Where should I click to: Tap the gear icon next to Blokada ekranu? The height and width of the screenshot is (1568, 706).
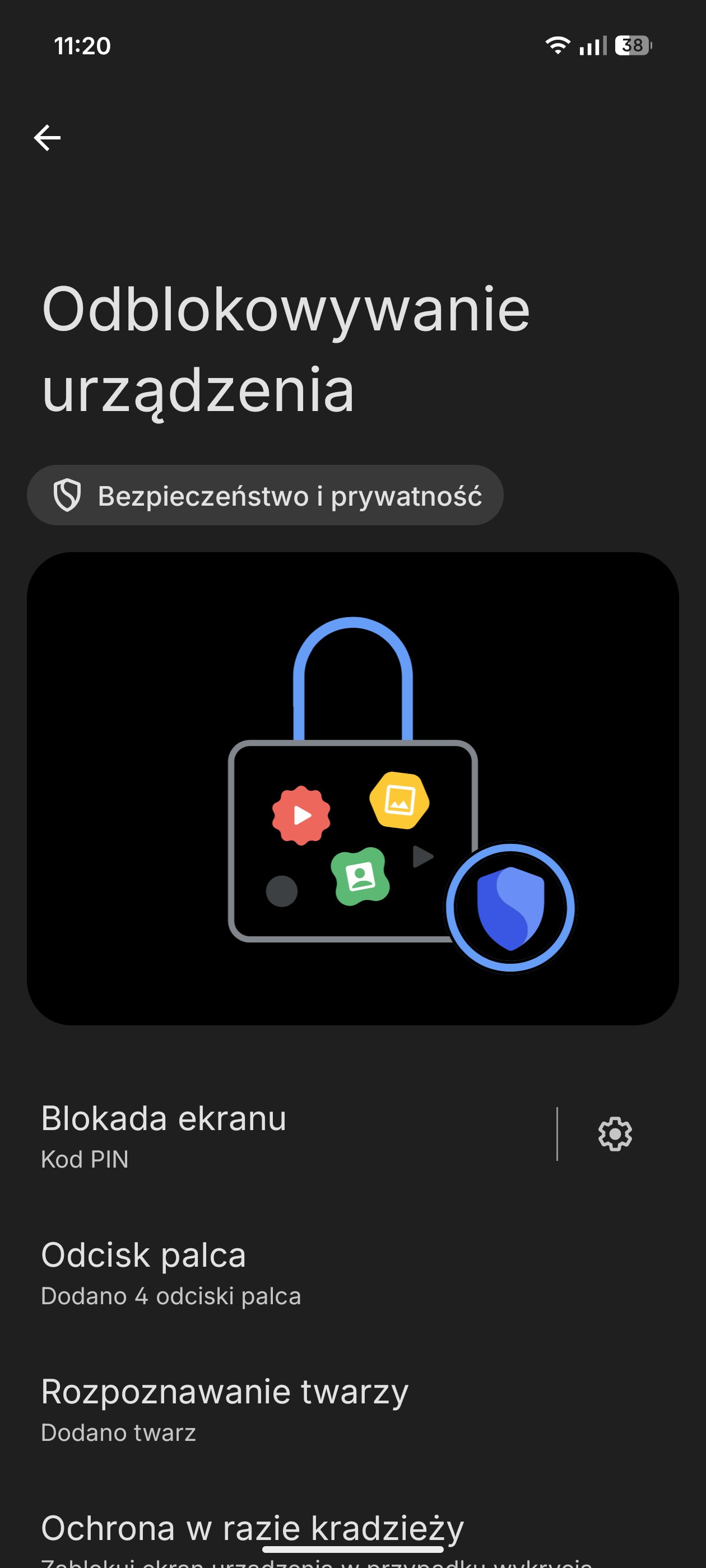coord(615,1134)
